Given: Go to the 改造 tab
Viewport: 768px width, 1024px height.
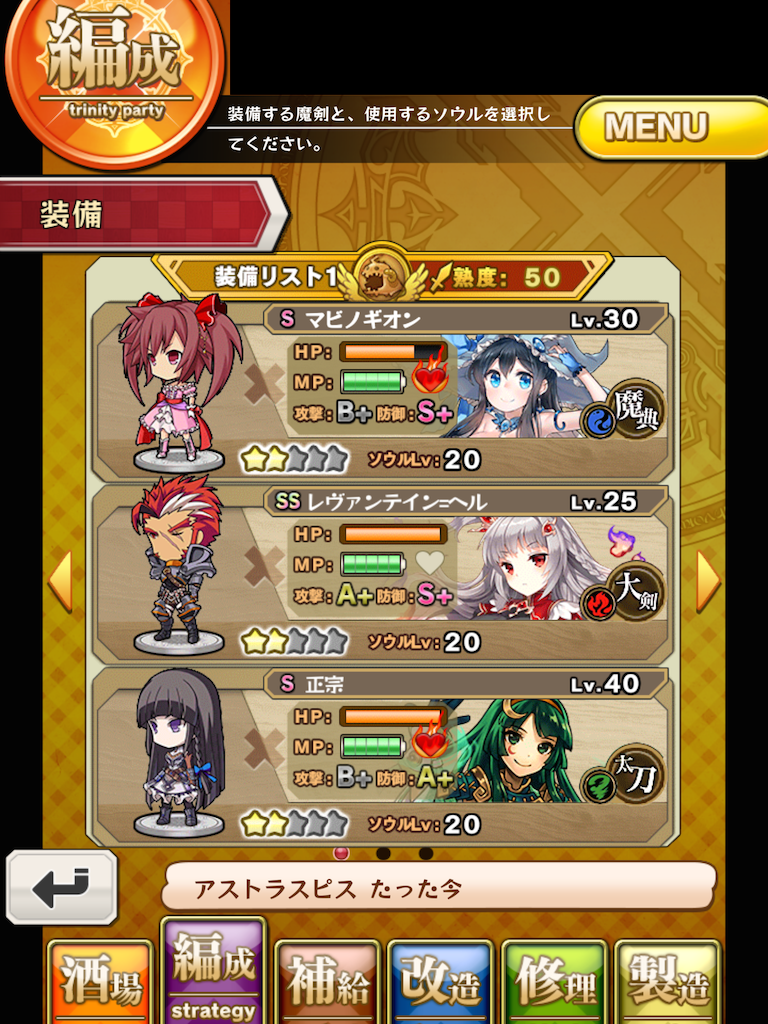Looking at the screenshot, I should [440, 982].
